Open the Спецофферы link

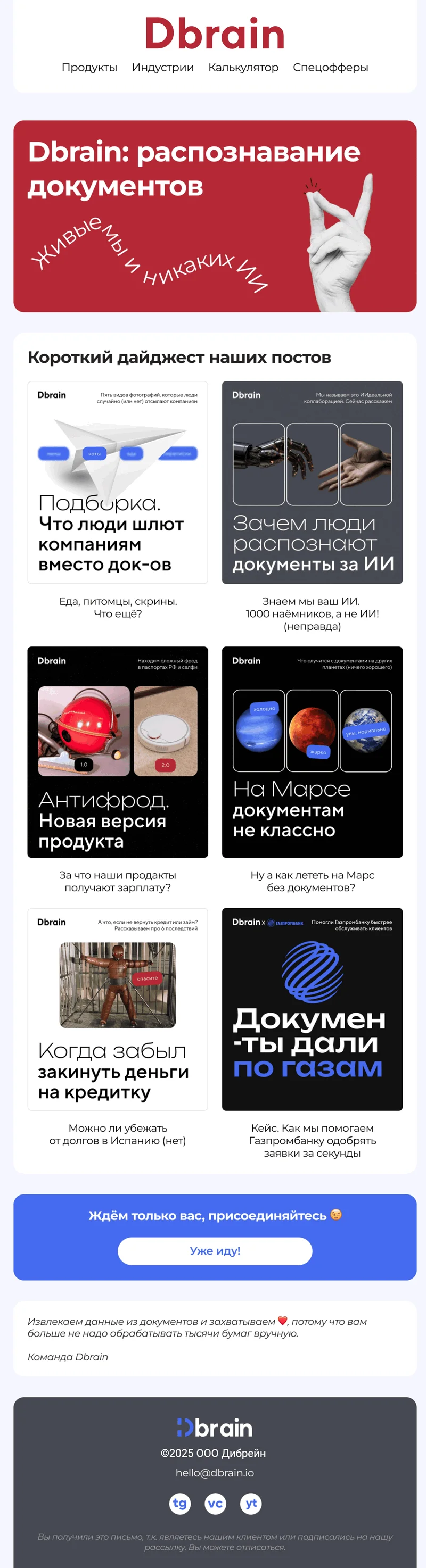330,68
